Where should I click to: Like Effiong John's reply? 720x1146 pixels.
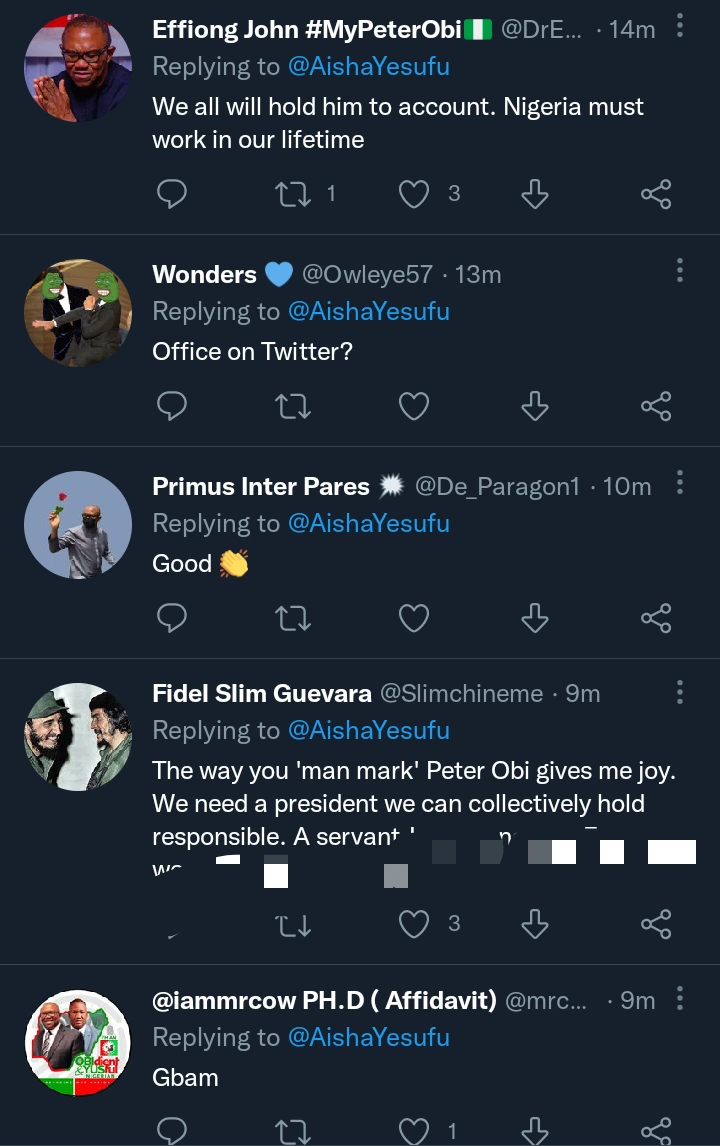pyautogui.click(x=414, y=194)
